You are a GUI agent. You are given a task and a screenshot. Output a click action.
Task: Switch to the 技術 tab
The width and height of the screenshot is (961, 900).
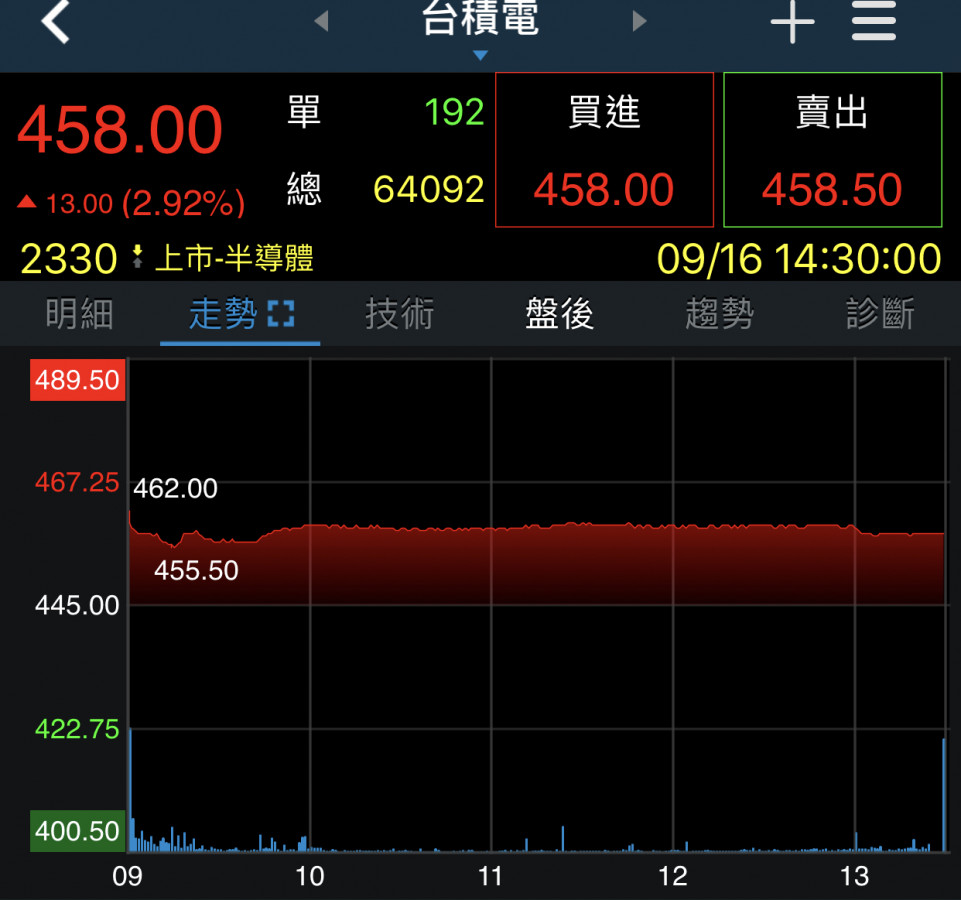click(x=399, y=315)
